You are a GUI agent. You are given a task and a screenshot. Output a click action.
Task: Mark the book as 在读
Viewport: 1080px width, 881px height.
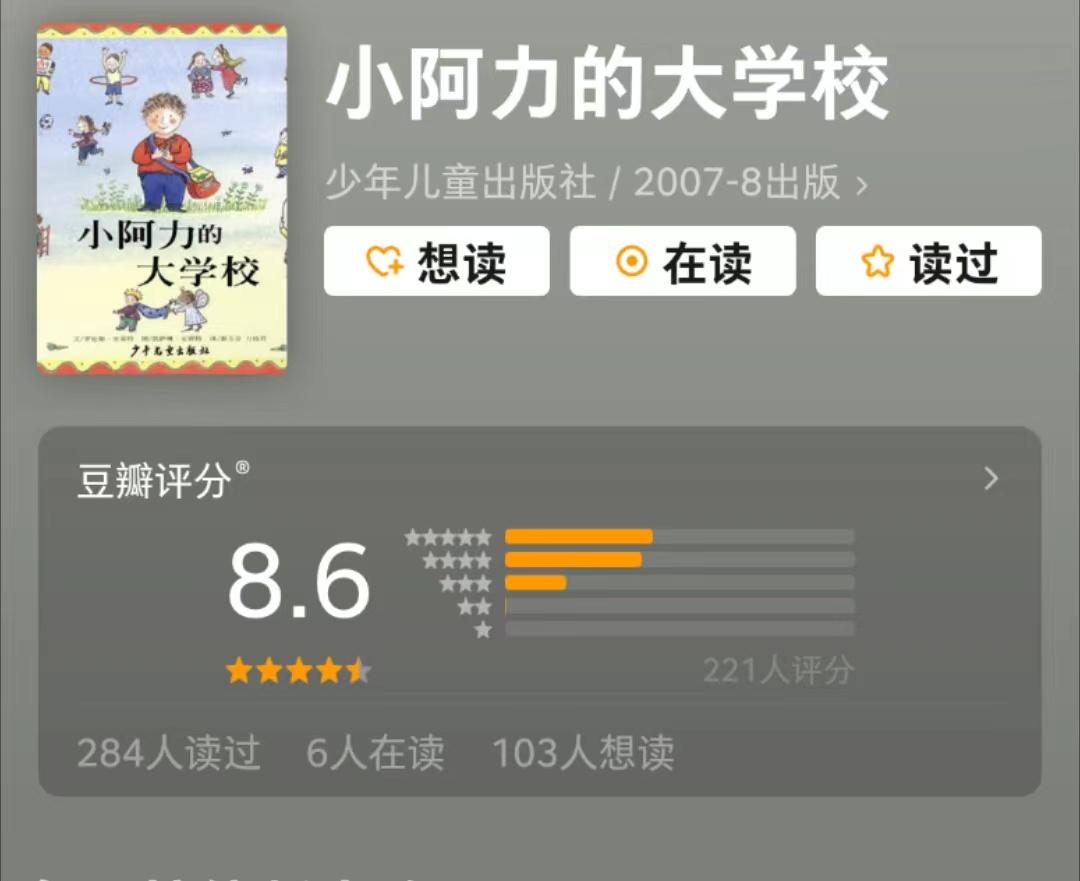[682, 261]
